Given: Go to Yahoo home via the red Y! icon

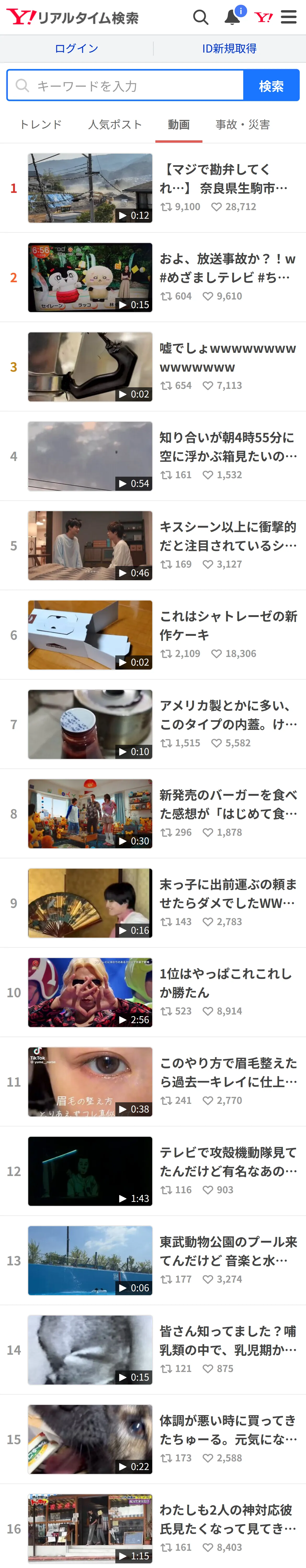Looking at the screenshot, I should click(x=263, y=17).
